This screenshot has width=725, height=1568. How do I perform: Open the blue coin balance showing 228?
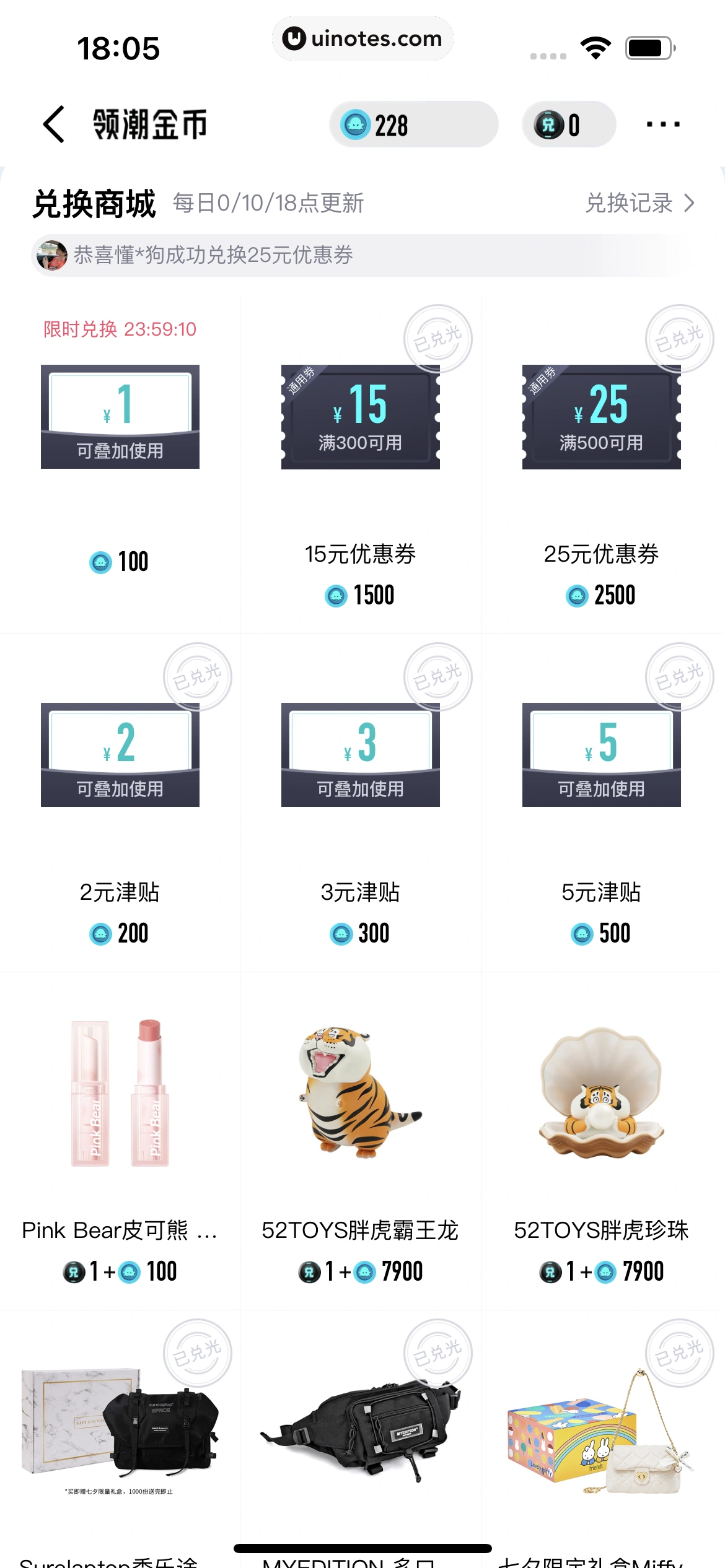413,124
